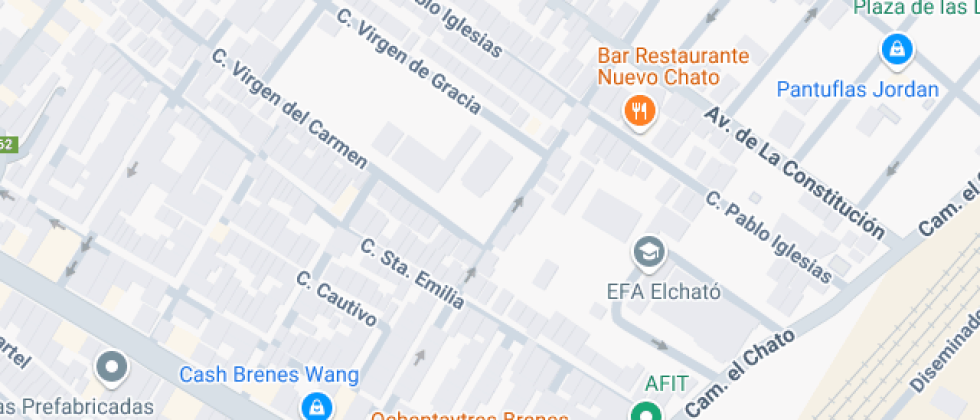Tap the AFIT green location pin
The height and width of the screenshot is (420, 980).
[x=645, y=412]
